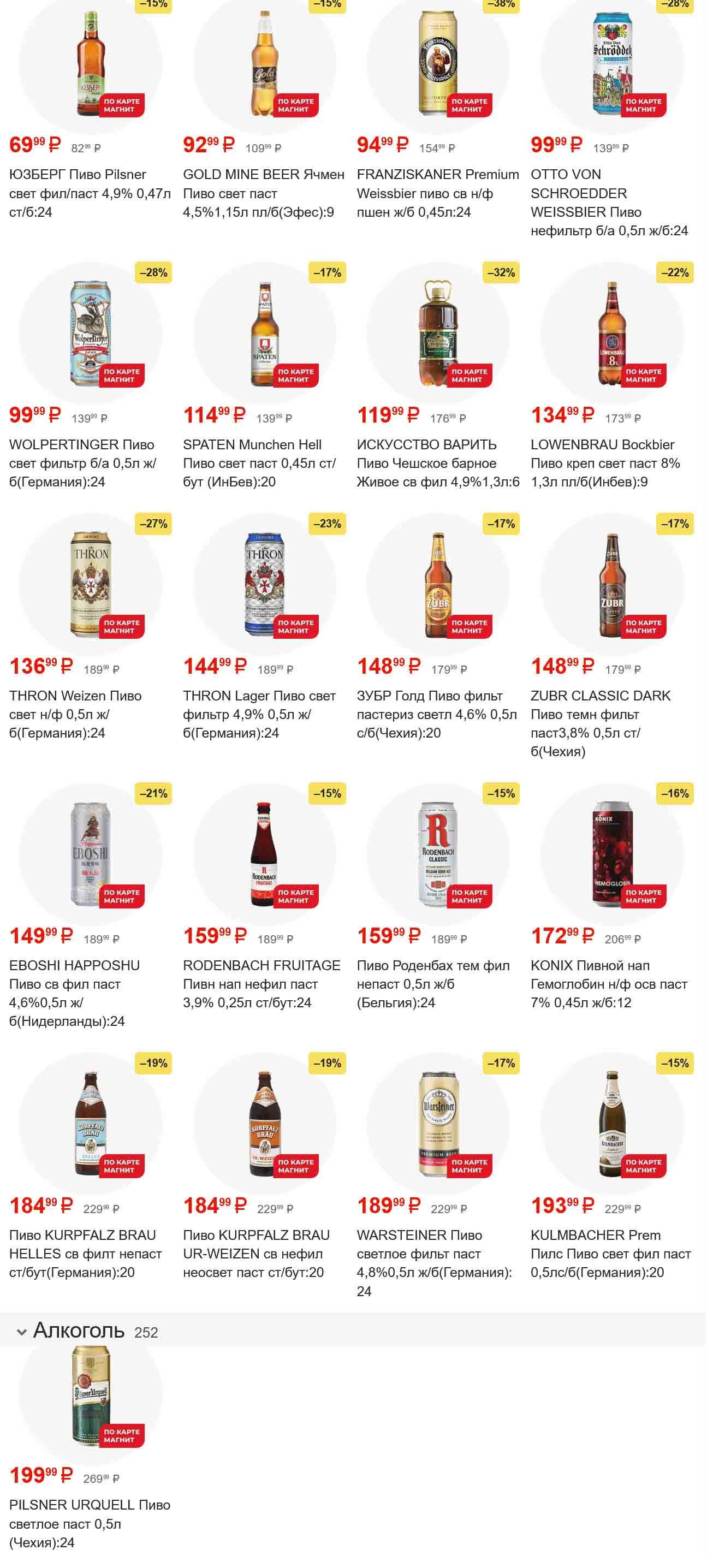
Task: View the SPATEN Munchen Hell product
Action: (x=264, y=334)
